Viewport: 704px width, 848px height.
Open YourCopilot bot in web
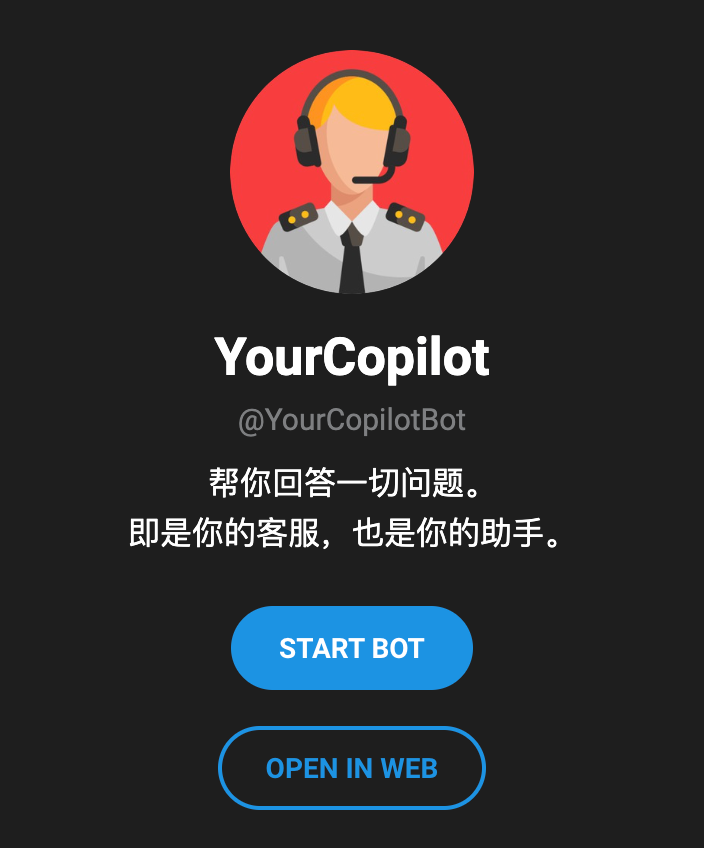pos(351,768)
